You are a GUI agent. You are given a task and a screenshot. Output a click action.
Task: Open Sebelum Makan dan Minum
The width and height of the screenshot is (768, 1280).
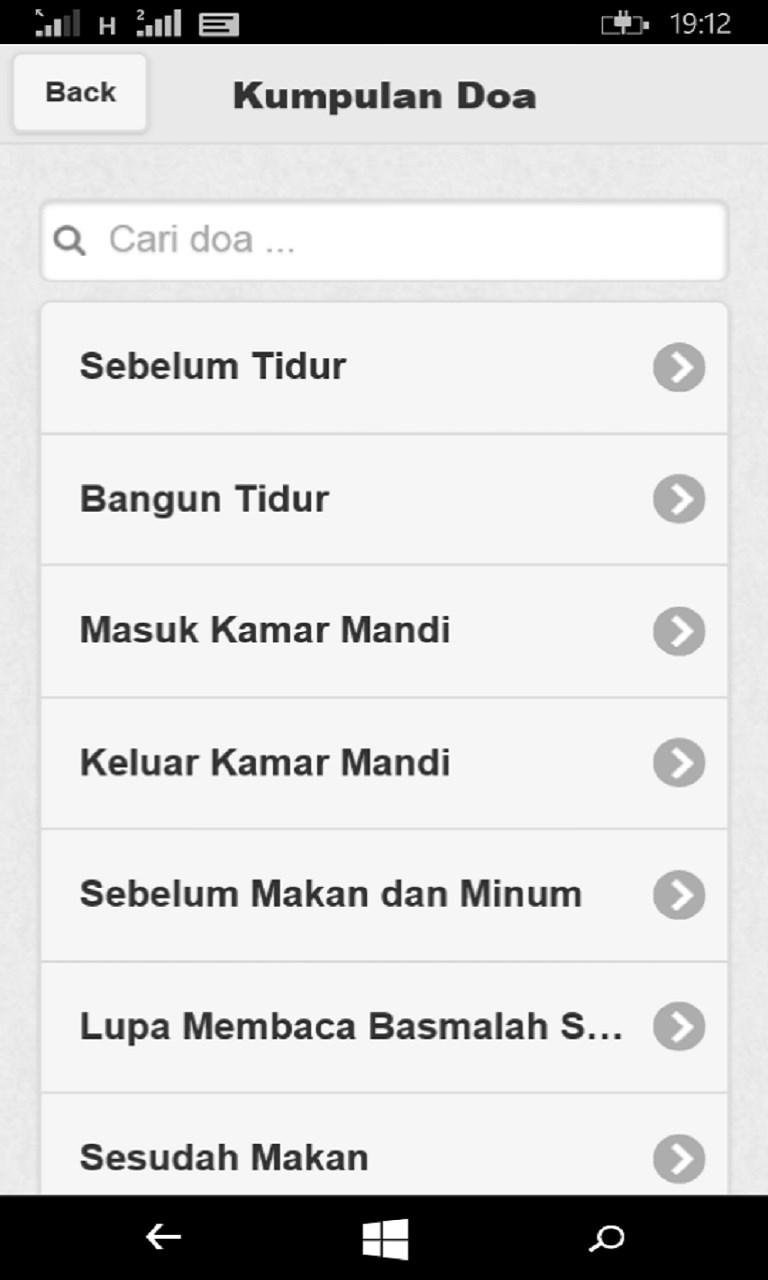[x=384, y=895]
